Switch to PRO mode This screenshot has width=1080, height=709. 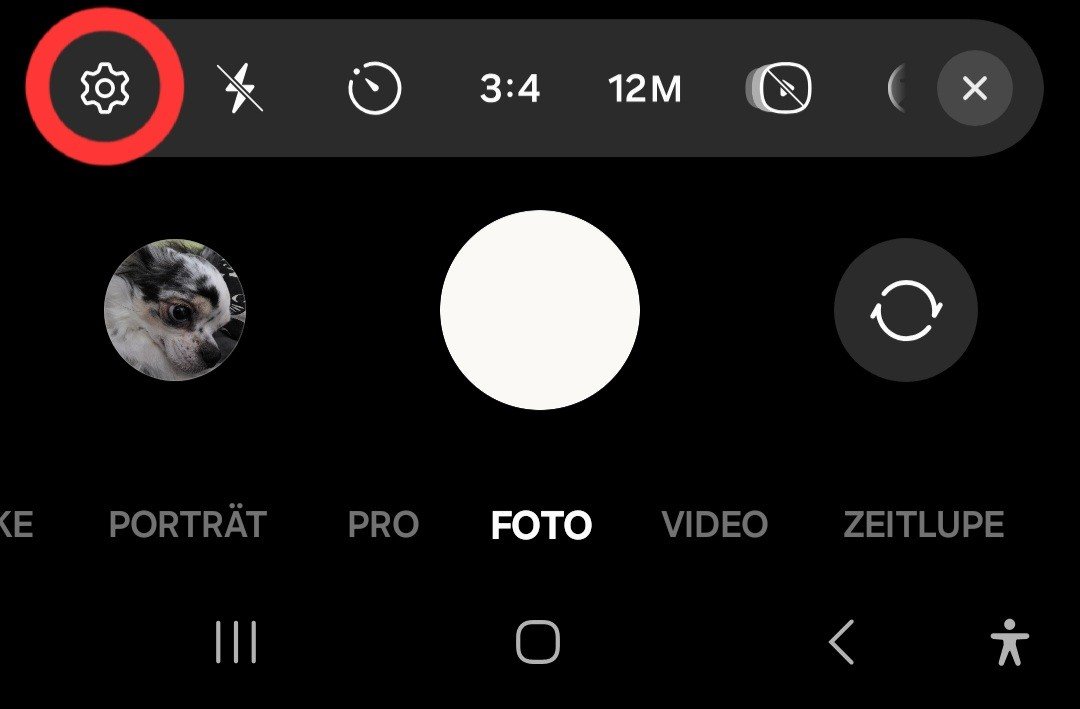pyautogui.click(x=383, y=524)
